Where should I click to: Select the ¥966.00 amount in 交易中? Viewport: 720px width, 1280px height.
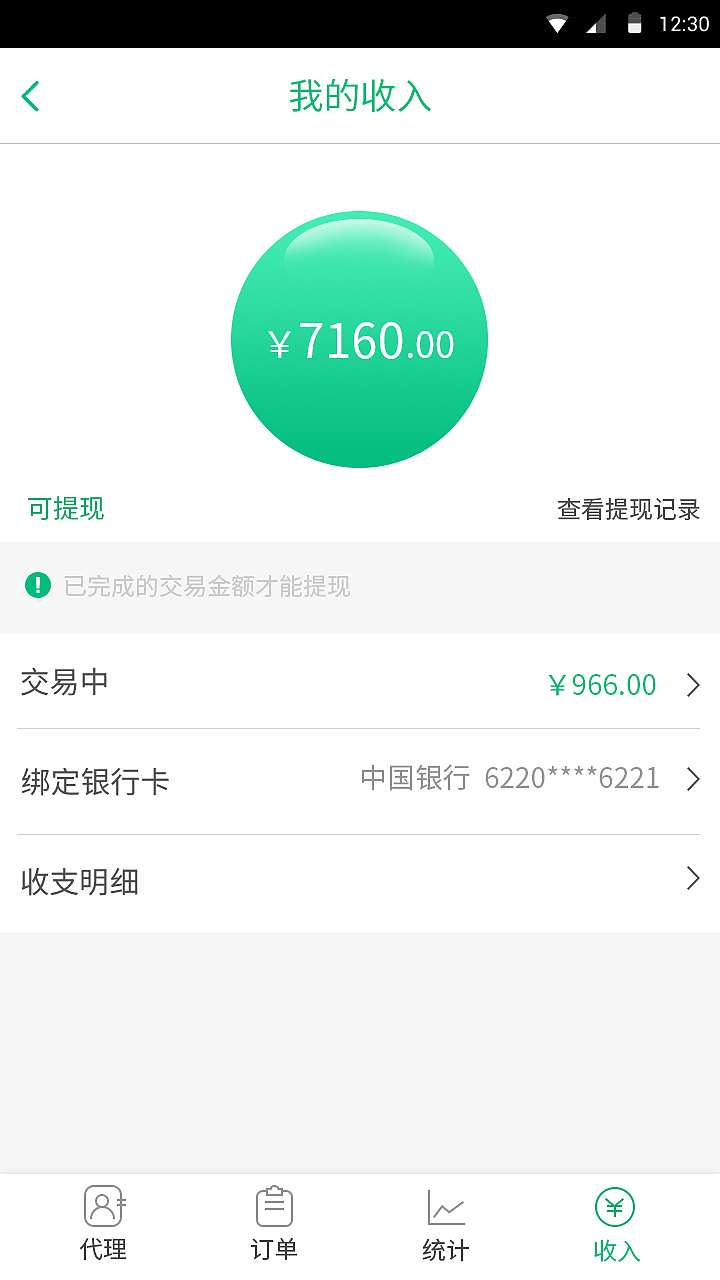coord(601,684)
